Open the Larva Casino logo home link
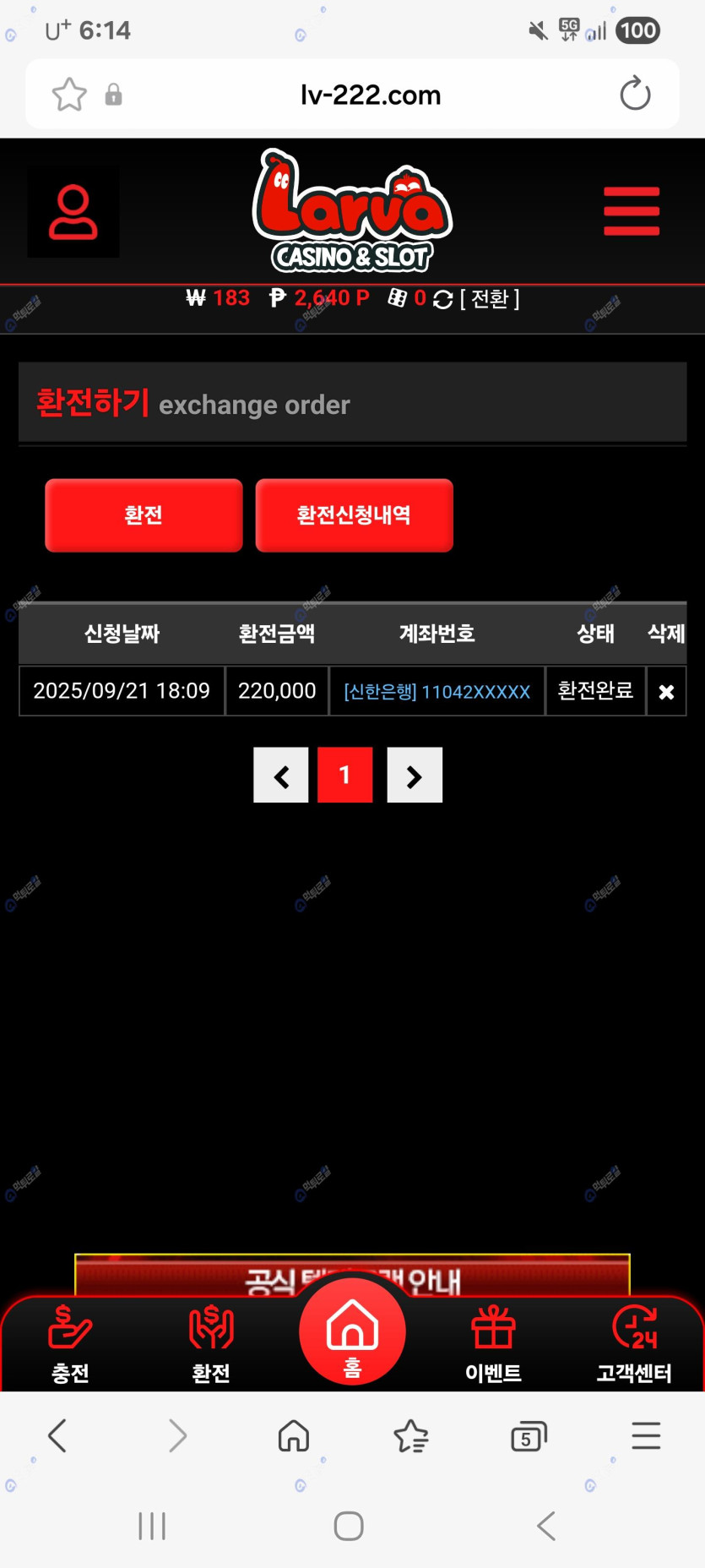705x1568 pixels. (352, 211)
